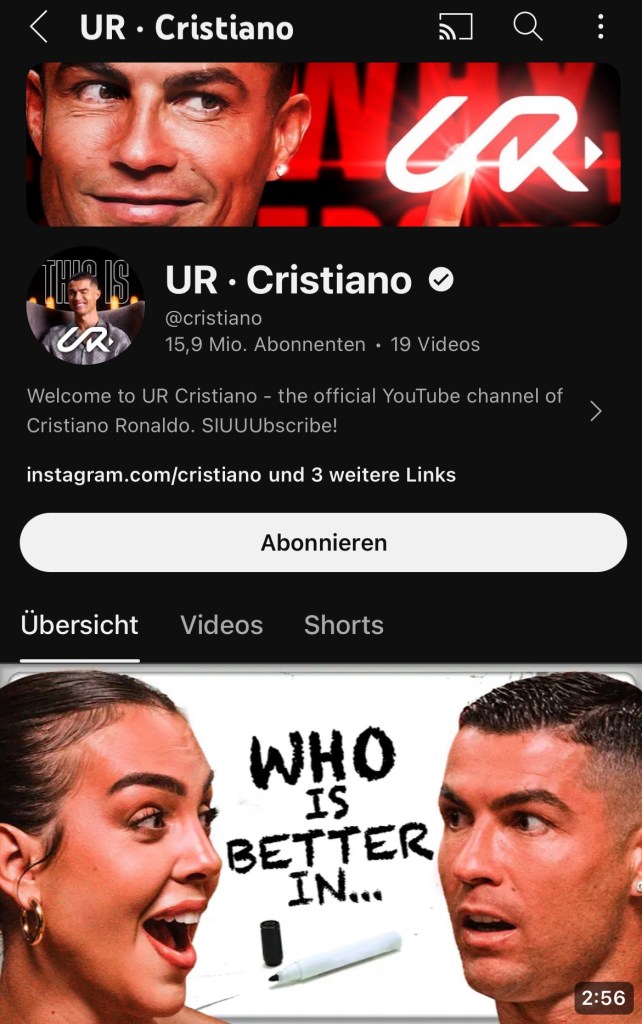The image size is (642, 1024).
Task: Expand the channel description chevron
Action: (x=596, y=411)
